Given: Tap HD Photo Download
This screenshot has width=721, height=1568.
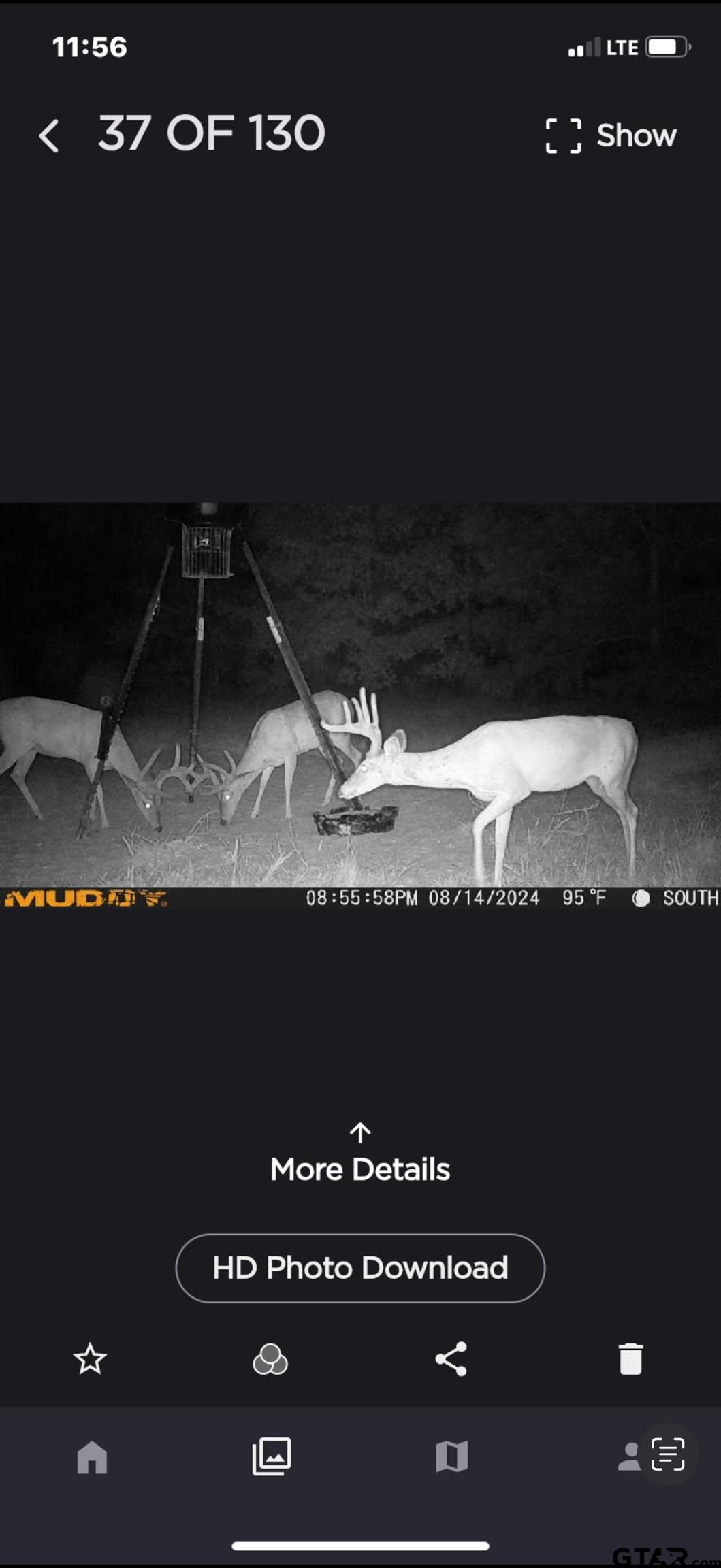Looking at the screenshot, I should (x=360, y=1268).
